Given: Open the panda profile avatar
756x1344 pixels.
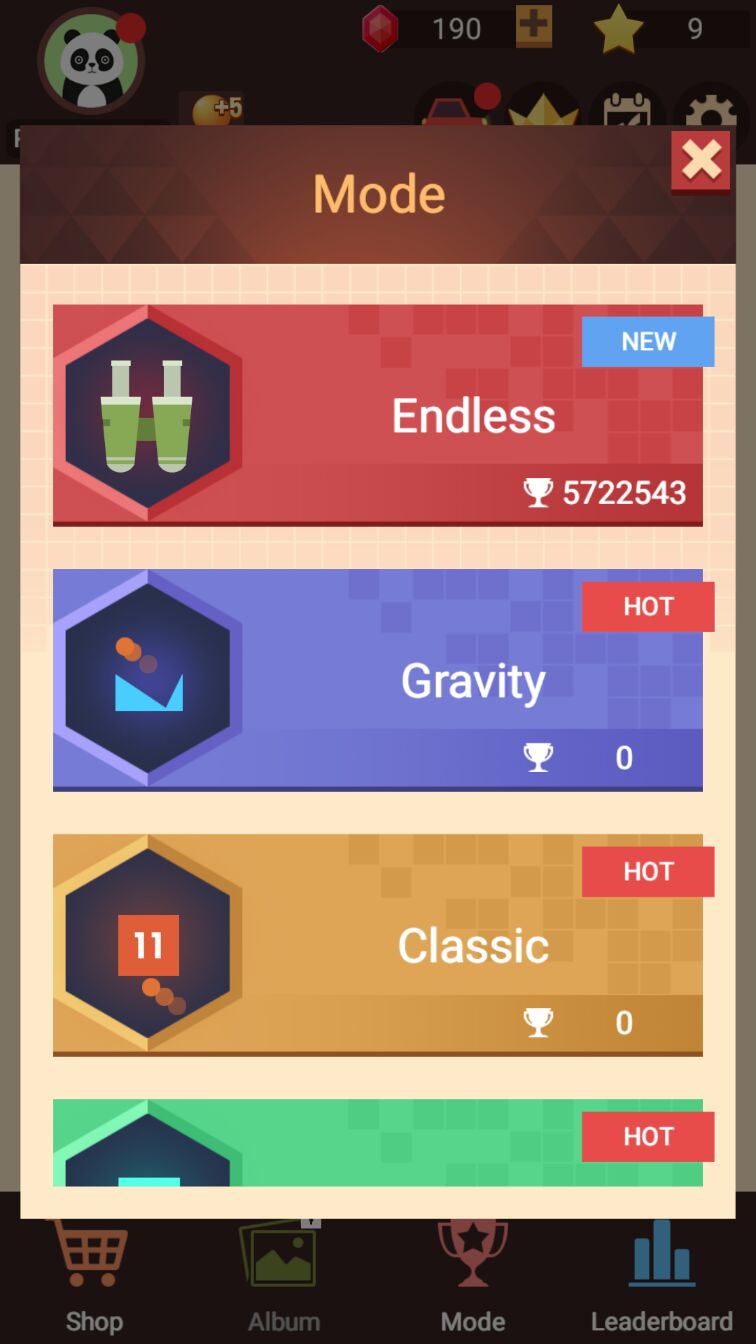Looking at the screenshot, I should coord(90,62).
